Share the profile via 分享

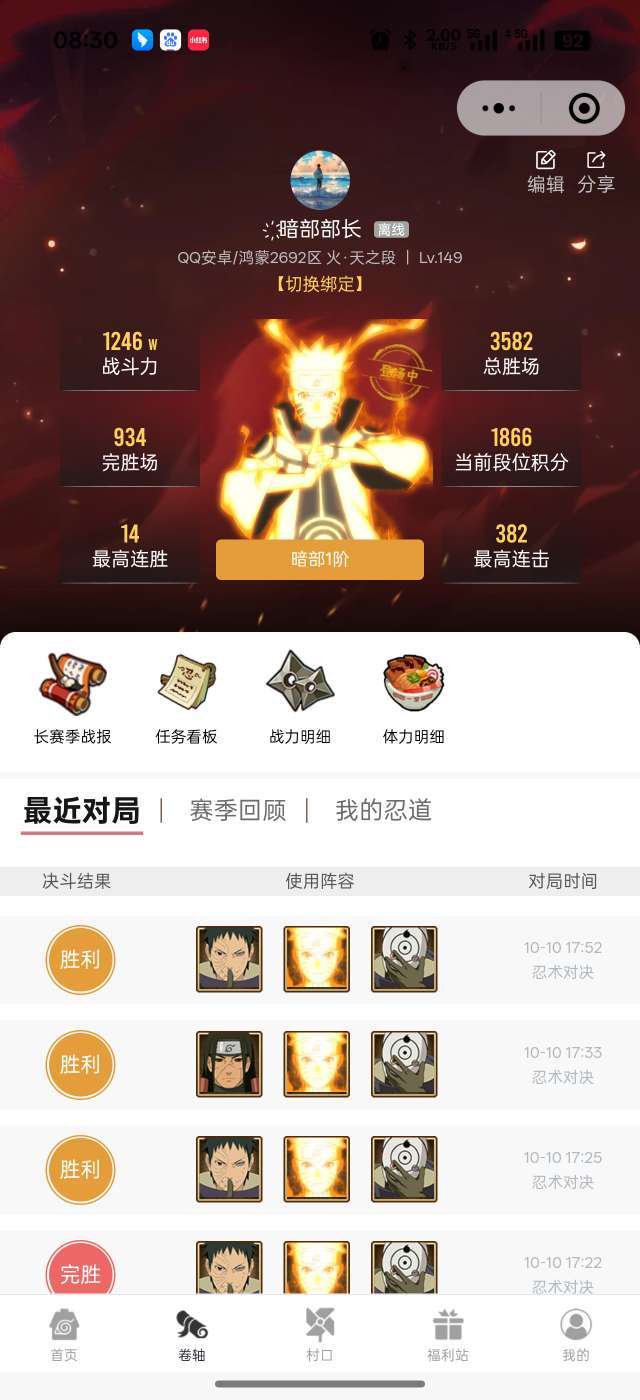pos(596,172)
